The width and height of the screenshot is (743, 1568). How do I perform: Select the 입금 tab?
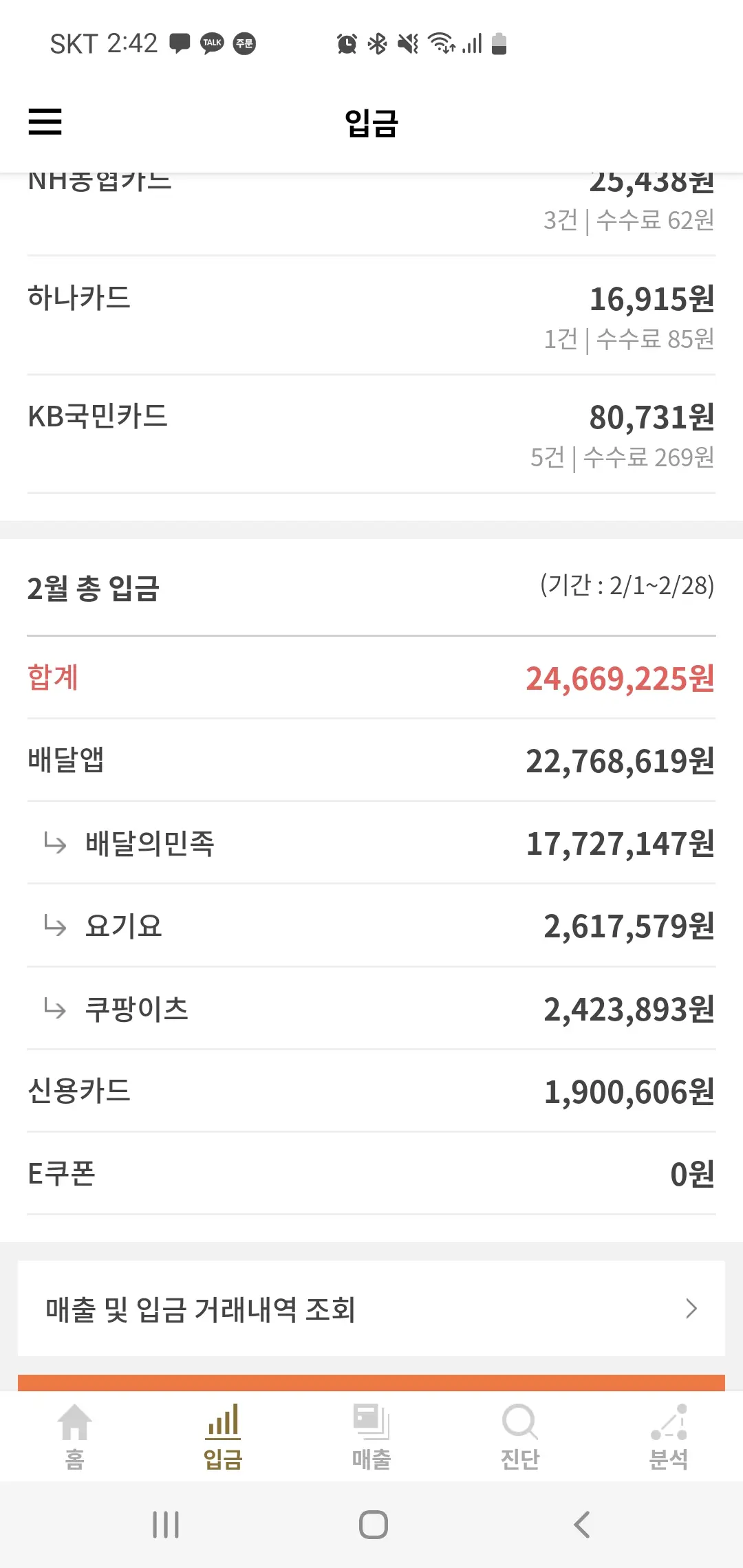point(223,1436)
